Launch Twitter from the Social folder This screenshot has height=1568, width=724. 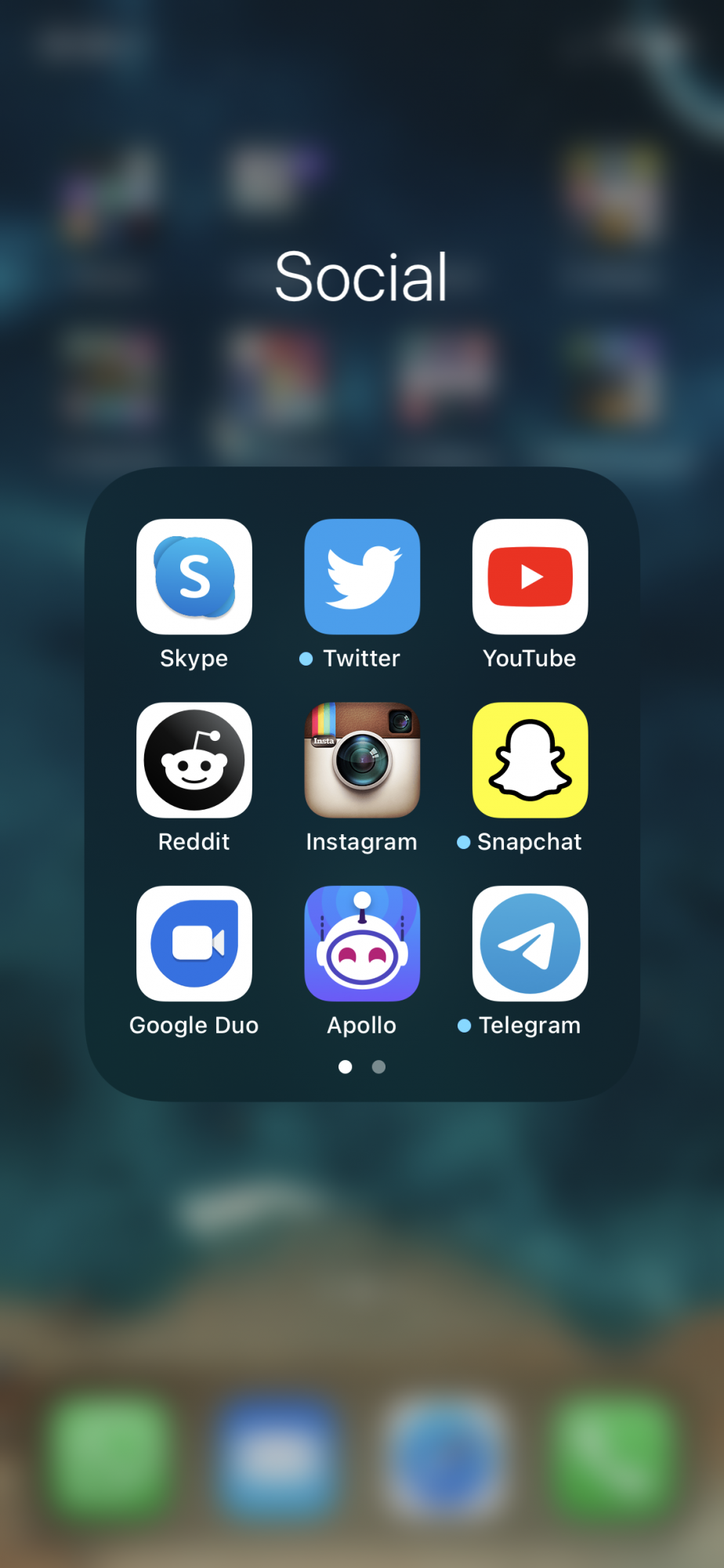[x=362, y=577]
